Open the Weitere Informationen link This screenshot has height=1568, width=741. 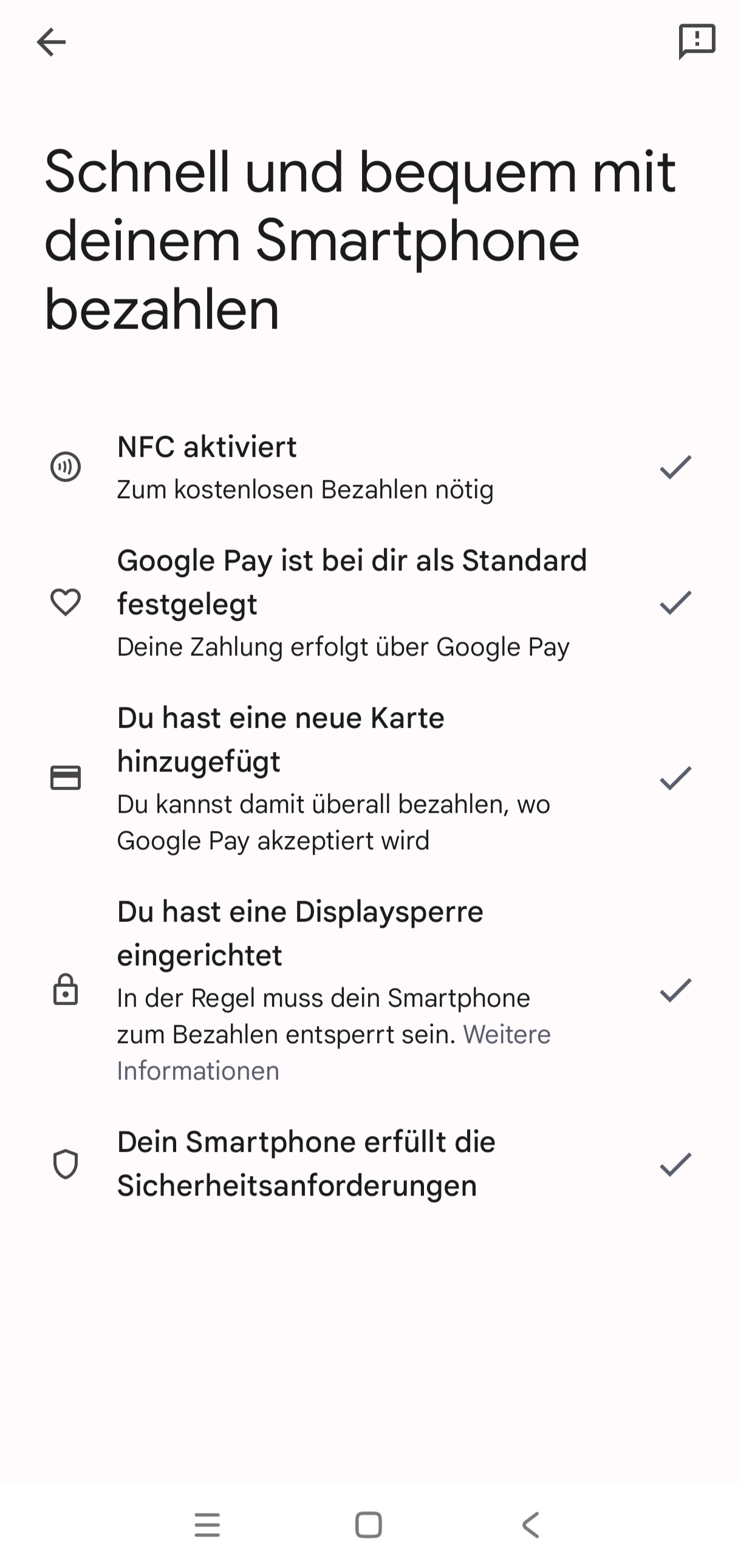click(x=333, y=1052)
